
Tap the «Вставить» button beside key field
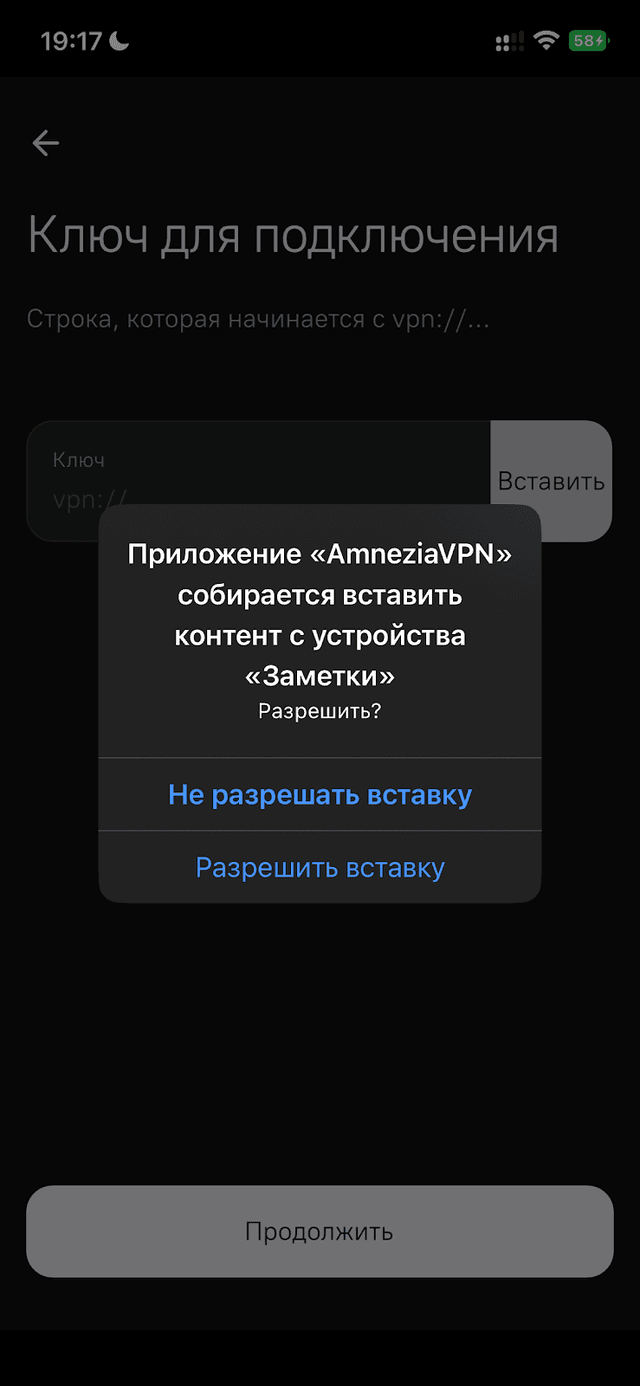551,481
